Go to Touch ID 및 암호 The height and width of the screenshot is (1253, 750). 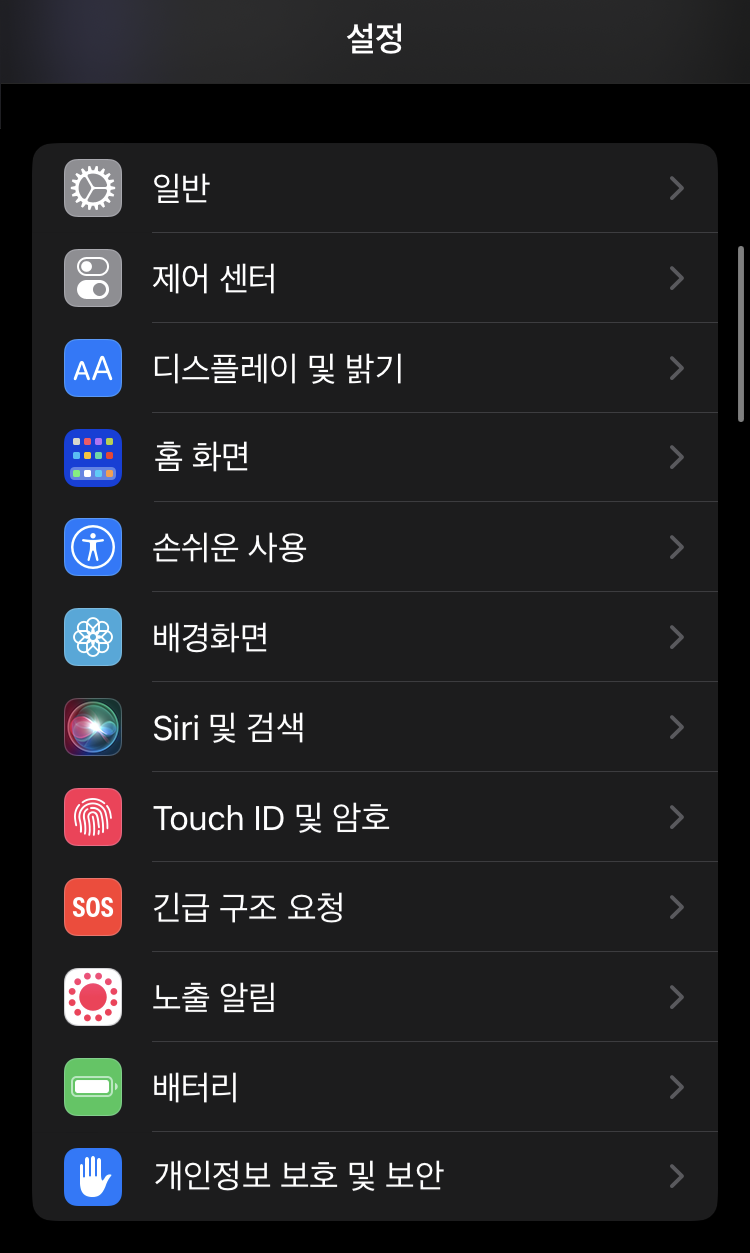click(375, 817)
